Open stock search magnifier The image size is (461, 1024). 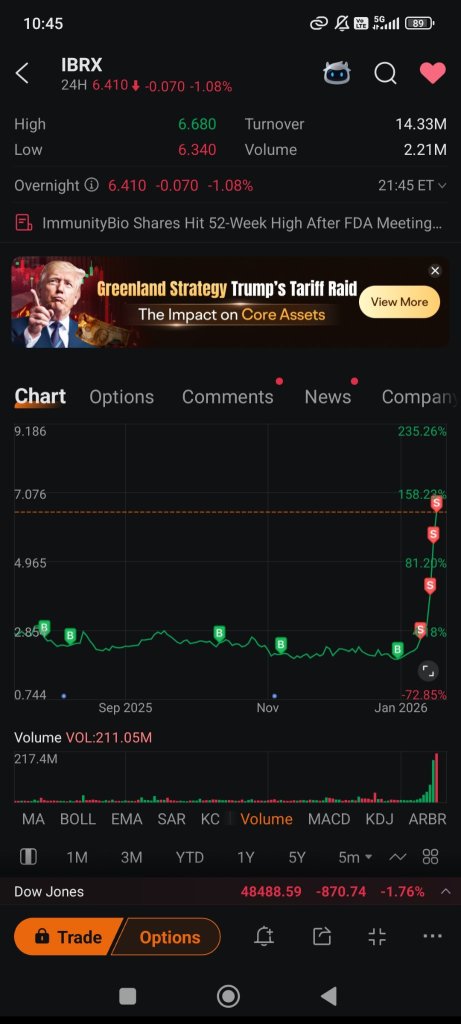[385, 73]
